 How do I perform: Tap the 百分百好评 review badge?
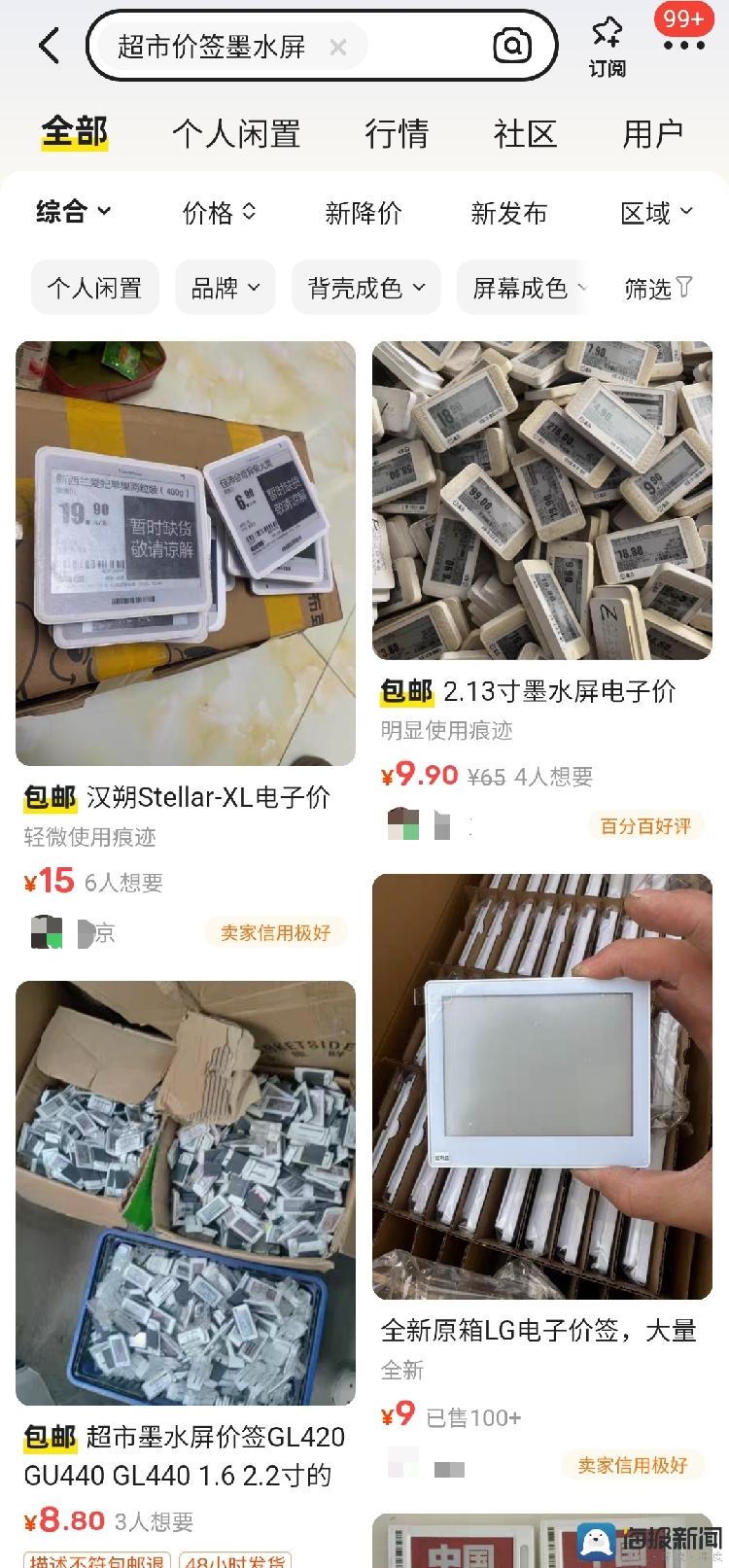(x=645, y=825)
